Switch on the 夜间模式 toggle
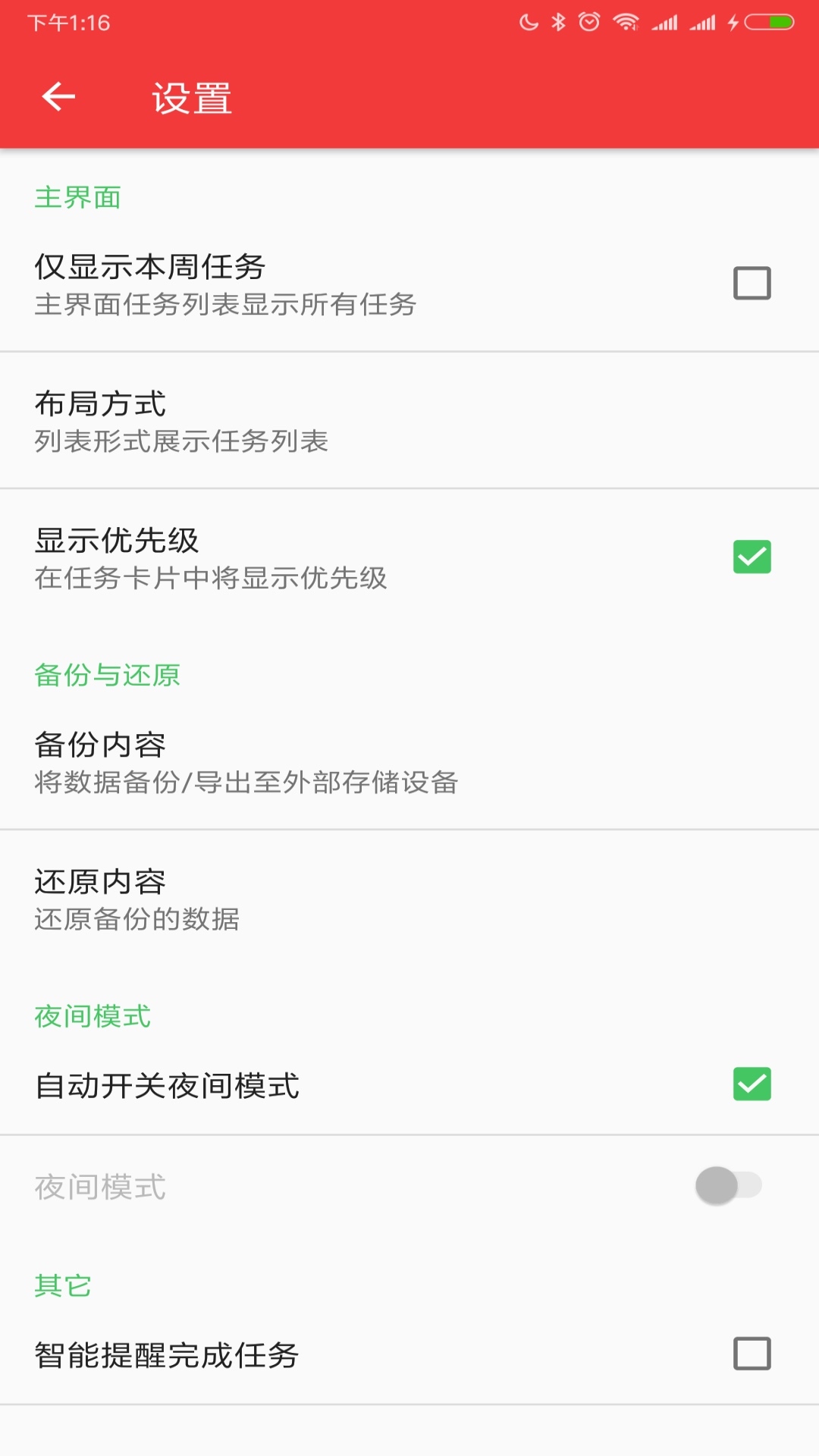Image resolution: width=819 pixels, height=1456 pixels. click(x=730, y=1185)
